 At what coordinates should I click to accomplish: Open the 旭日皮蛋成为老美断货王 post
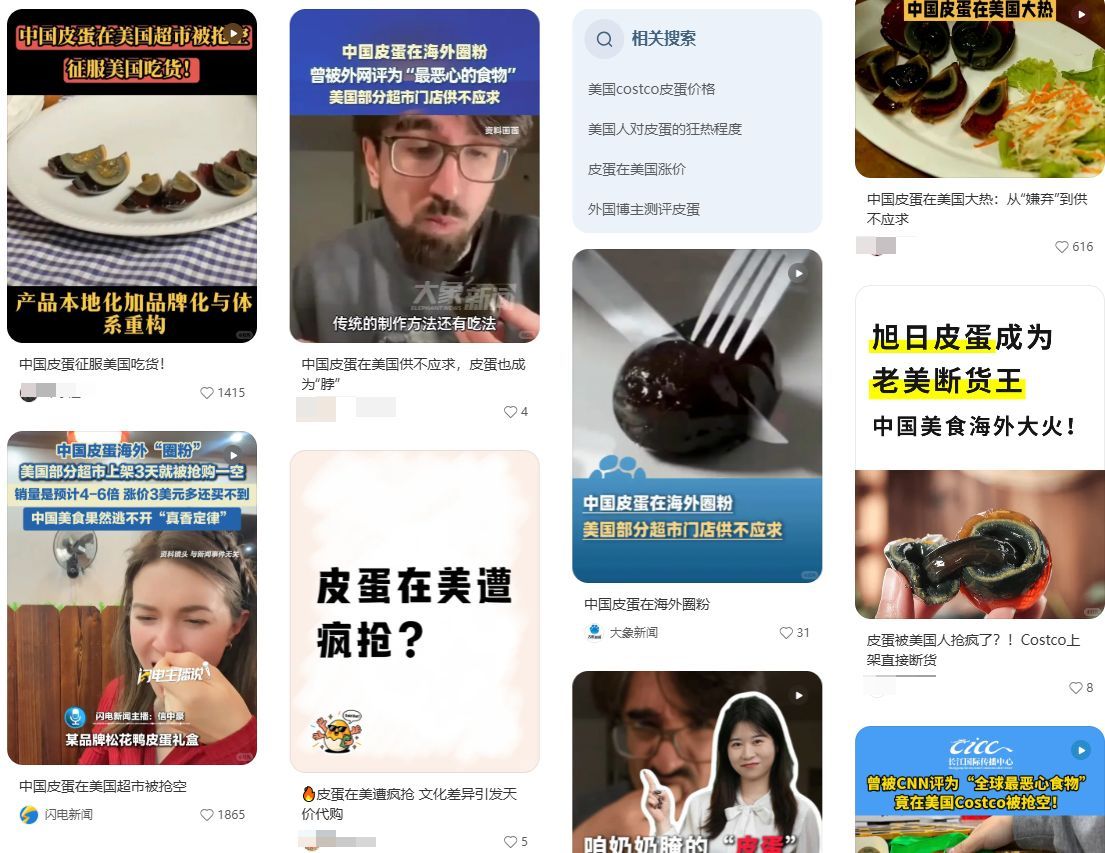tap(979, 452)
